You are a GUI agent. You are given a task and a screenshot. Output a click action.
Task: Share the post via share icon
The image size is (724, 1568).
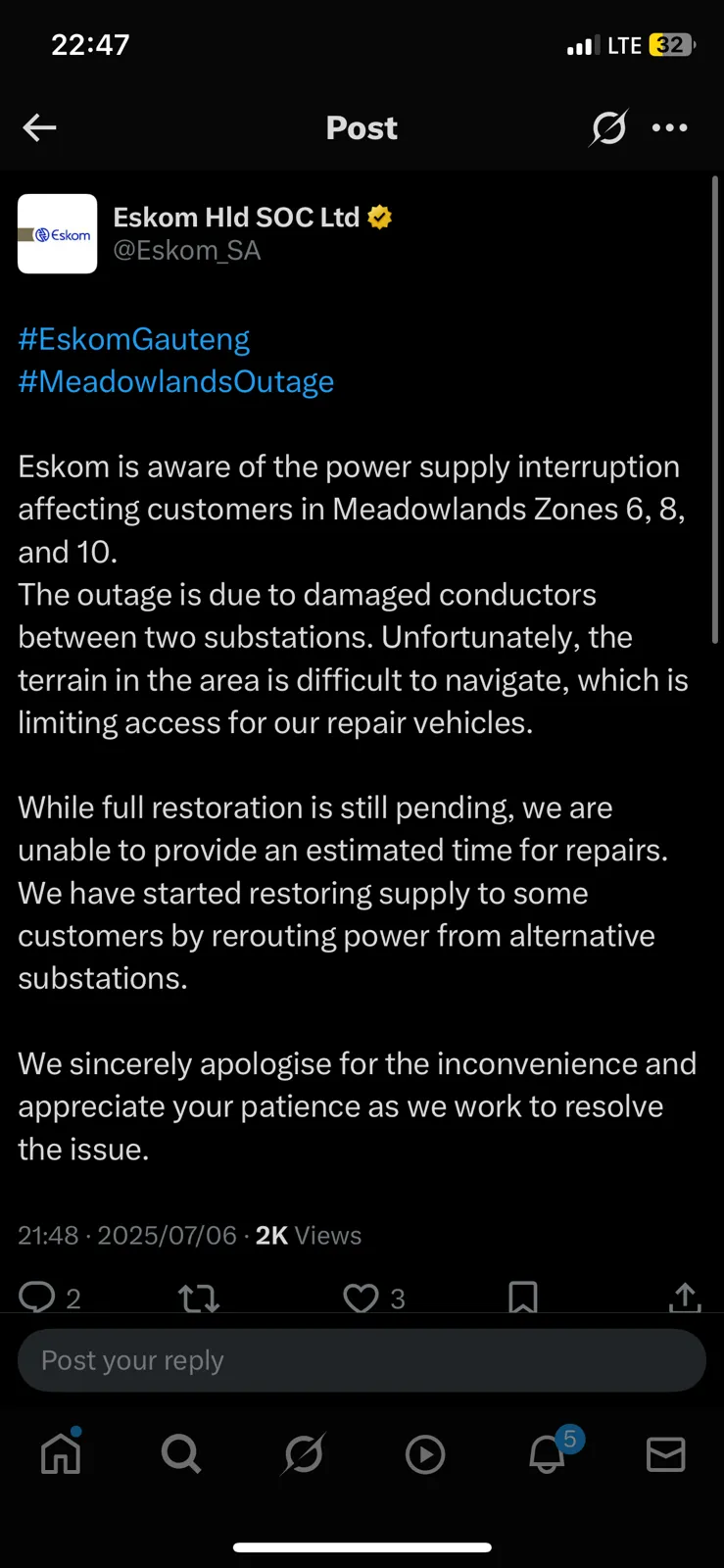(x=685, y=1298)
